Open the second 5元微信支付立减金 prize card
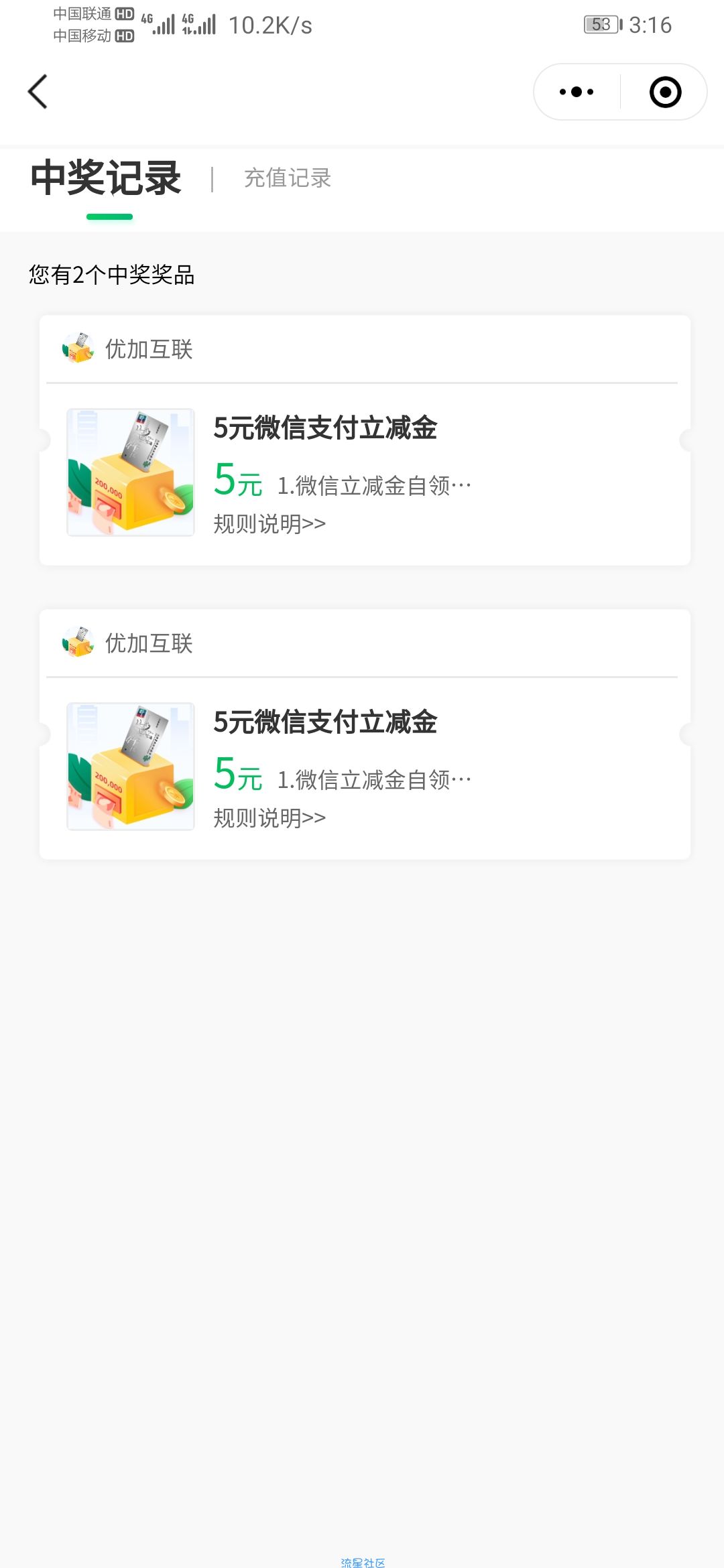 325,723
